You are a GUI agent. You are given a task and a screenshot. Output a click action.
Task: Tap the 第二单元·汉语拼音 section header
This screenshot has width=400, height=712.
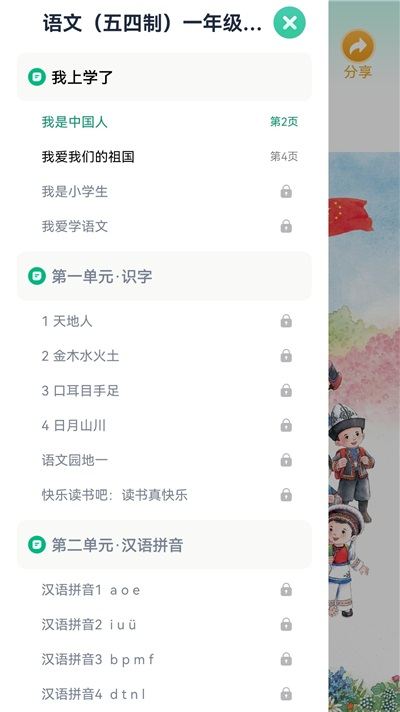164,545
